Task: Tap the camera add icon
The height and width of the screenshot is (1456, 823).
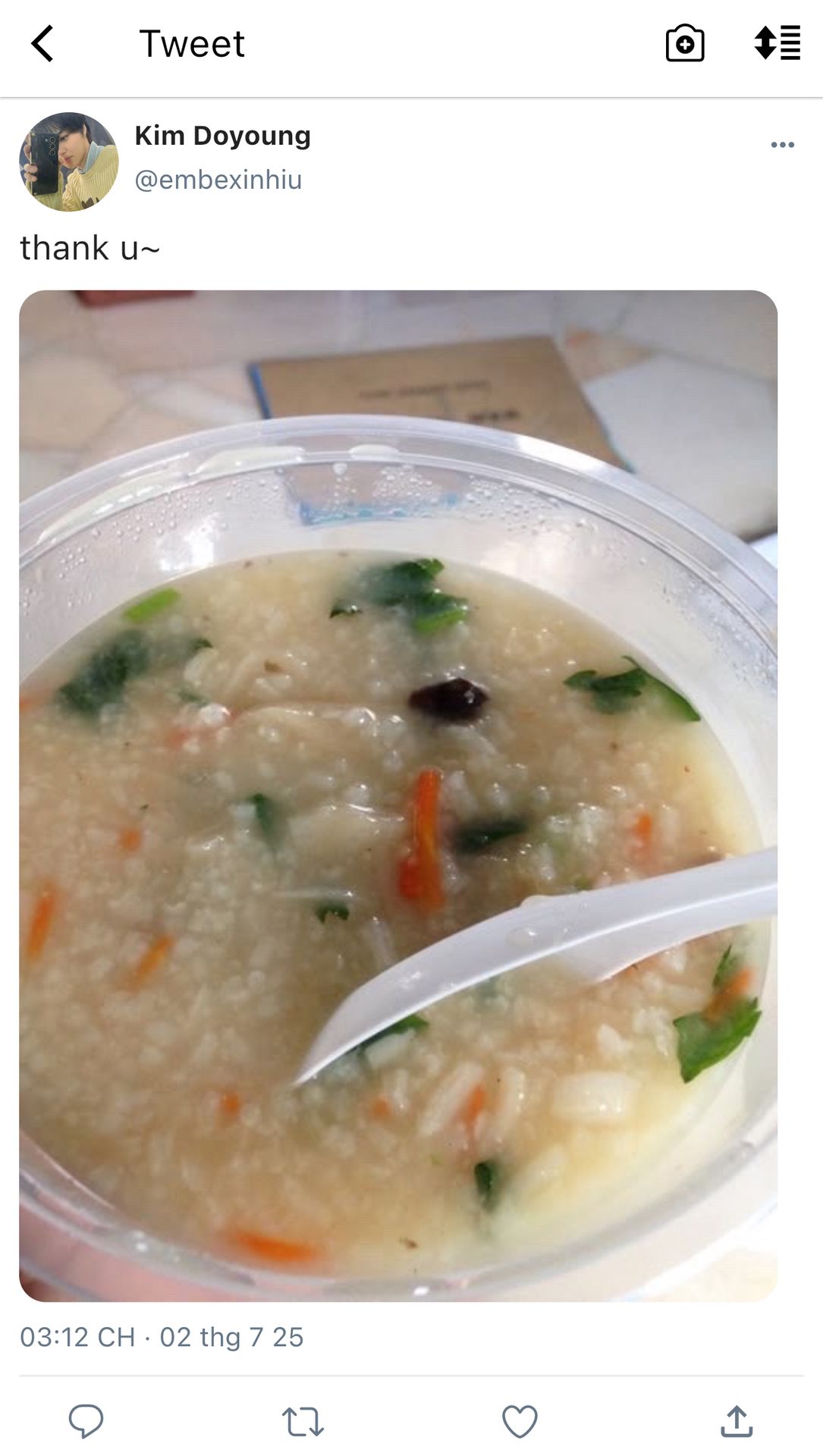Action: pos(684,43)
